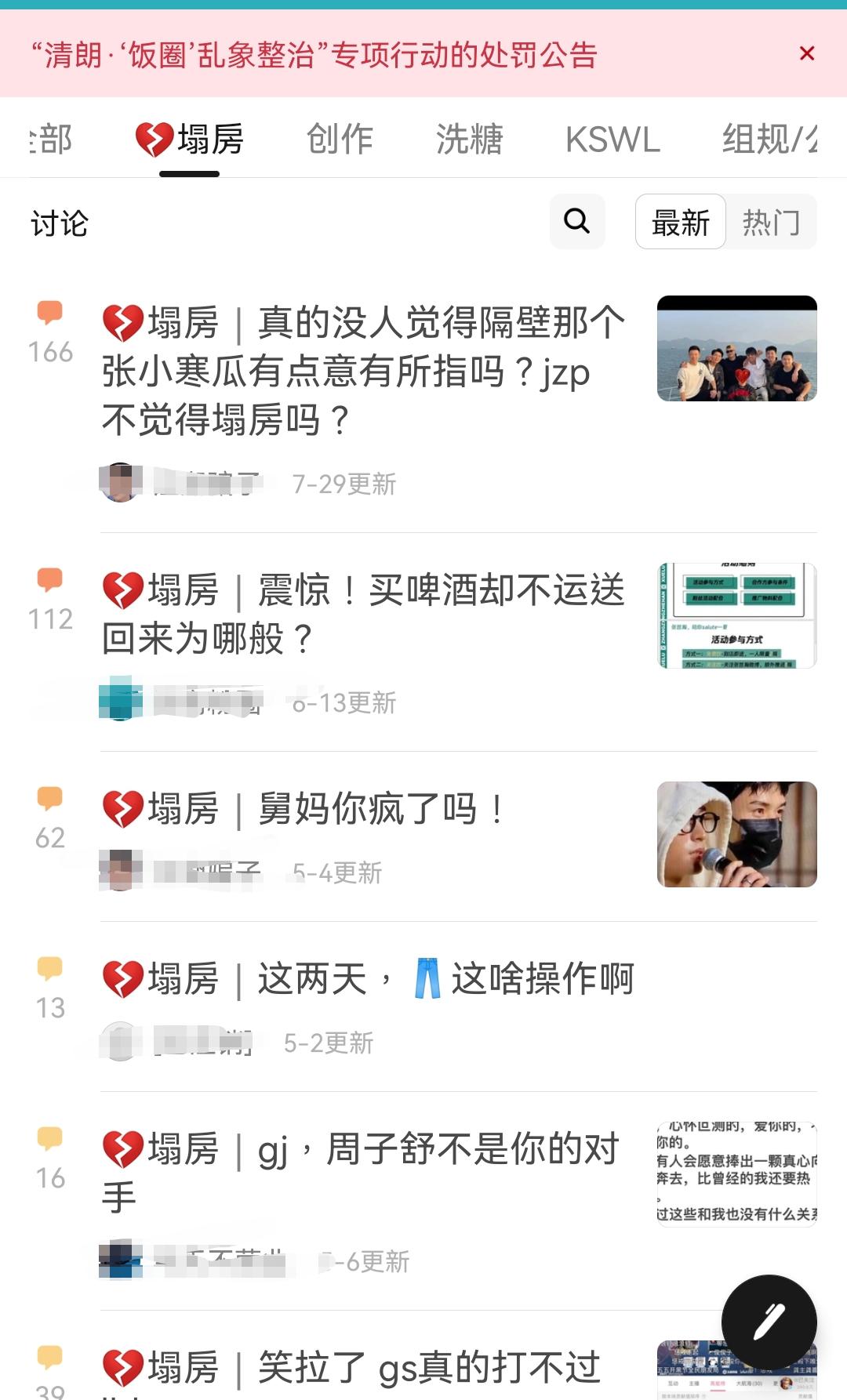
Task: Open the KSWL tab
Action: click(613, 140)
